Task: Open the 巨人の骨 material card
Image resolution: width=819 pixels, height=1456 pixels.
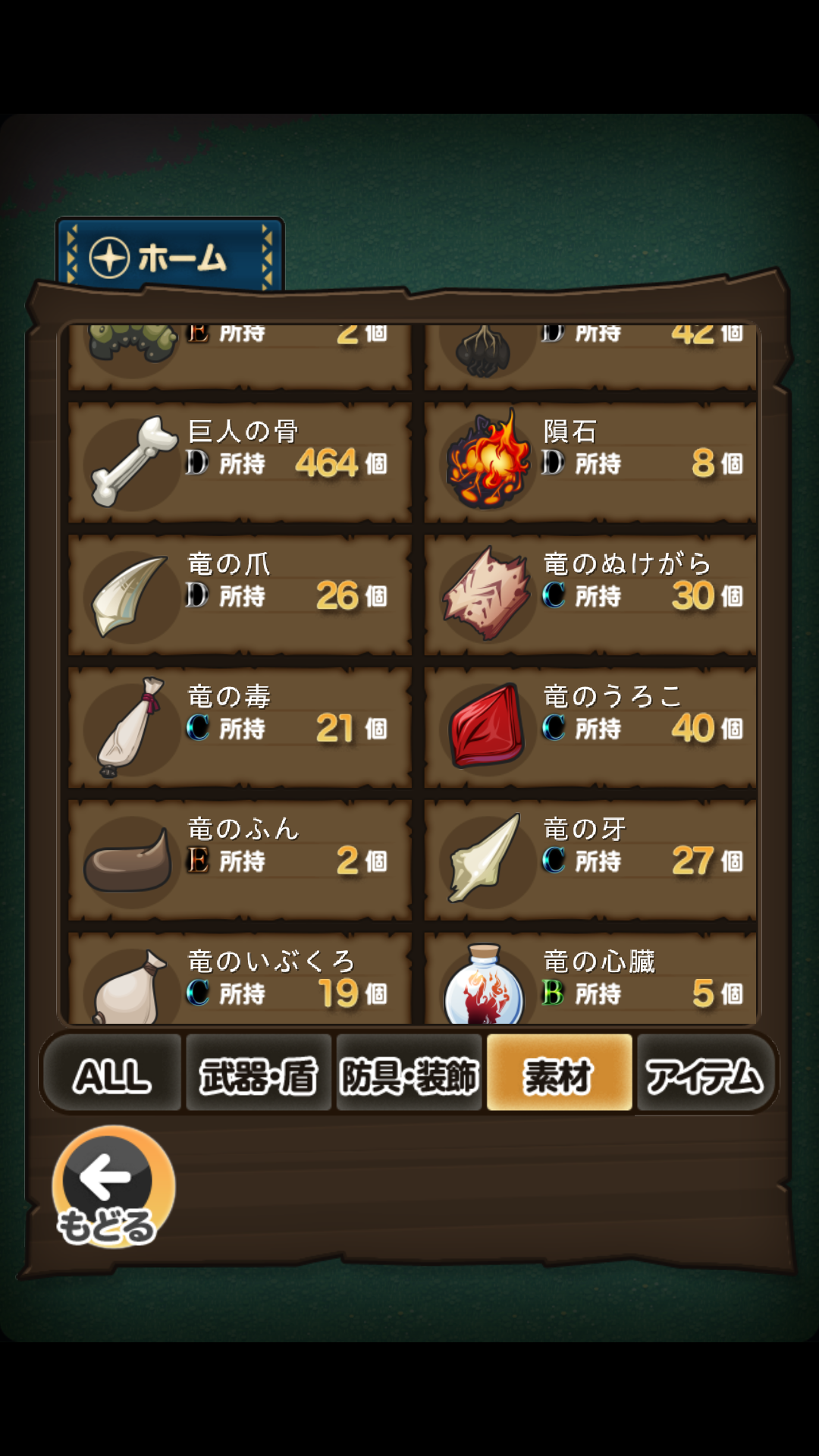Action: click(x=240, y=462)
